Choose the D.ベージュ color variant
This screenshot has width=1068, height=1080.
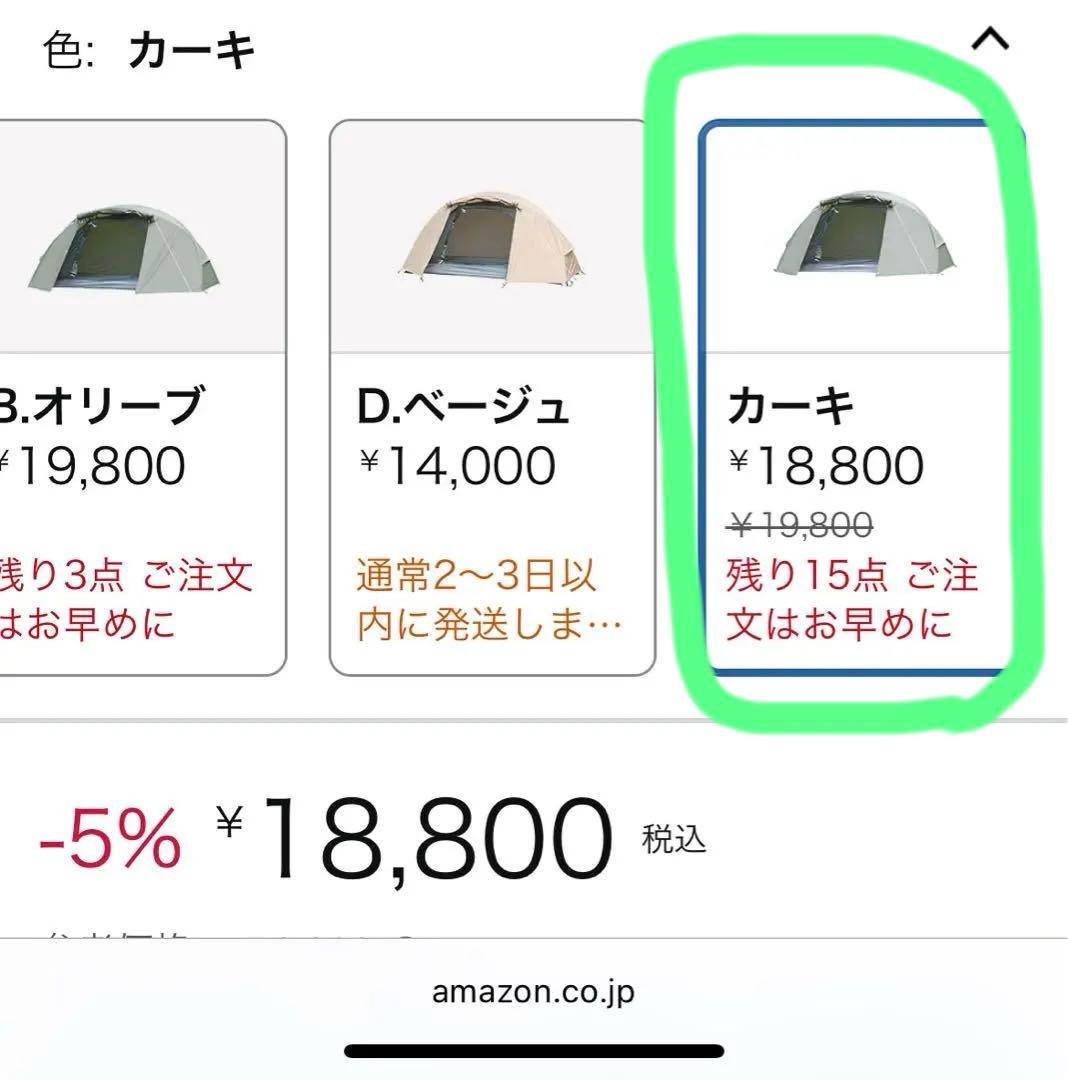click(x=492, y=400)
